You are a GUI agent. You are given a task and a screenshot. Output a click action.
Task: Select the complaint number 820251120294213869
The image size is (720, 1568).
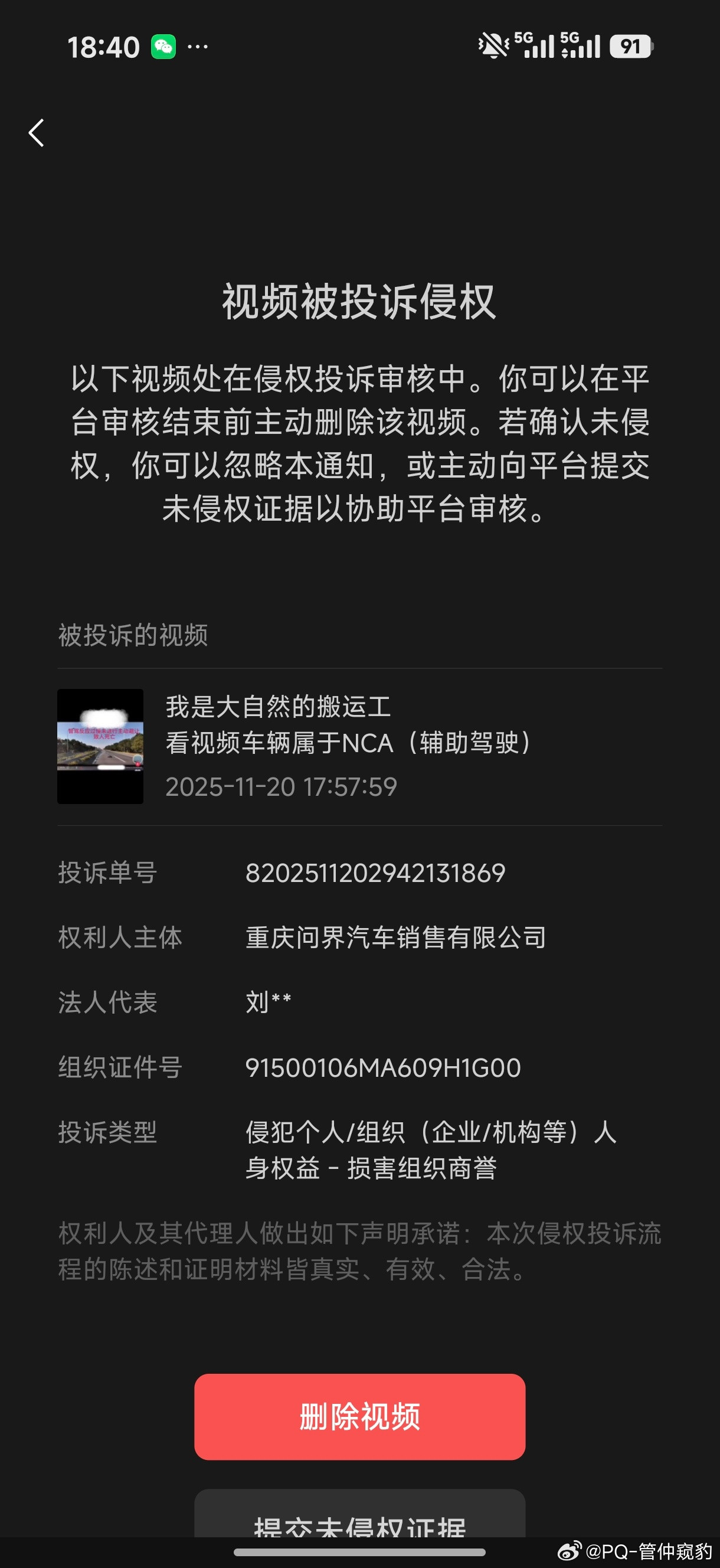[376, 873]
